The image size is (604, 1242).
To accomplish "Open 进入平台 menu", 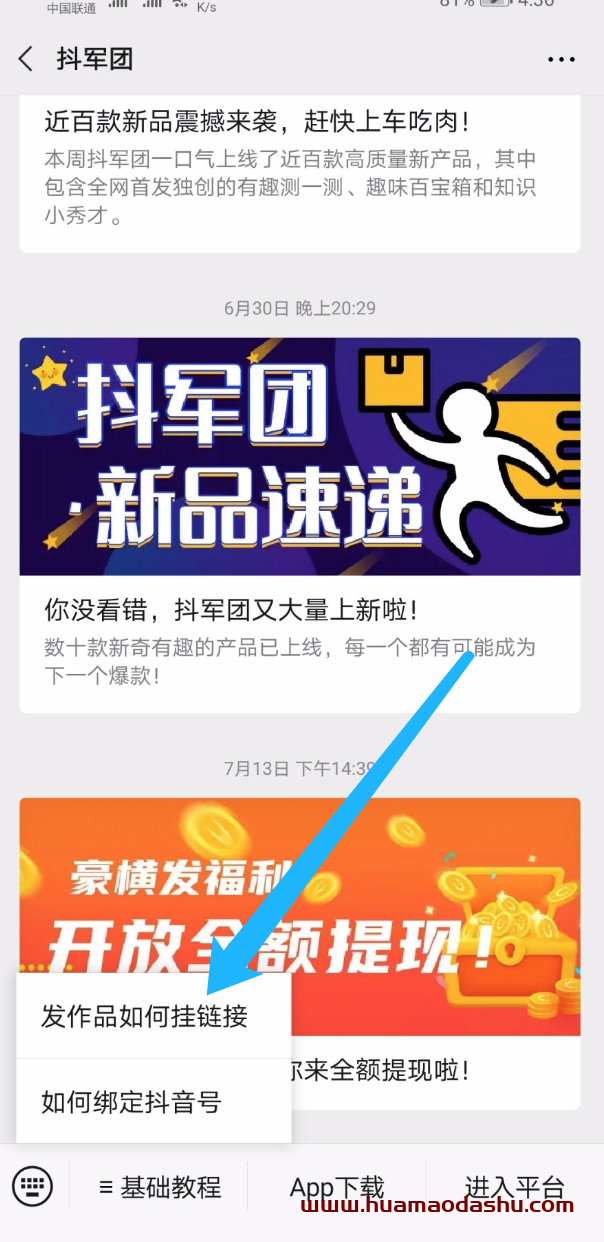I will (x=515, y=1187).
